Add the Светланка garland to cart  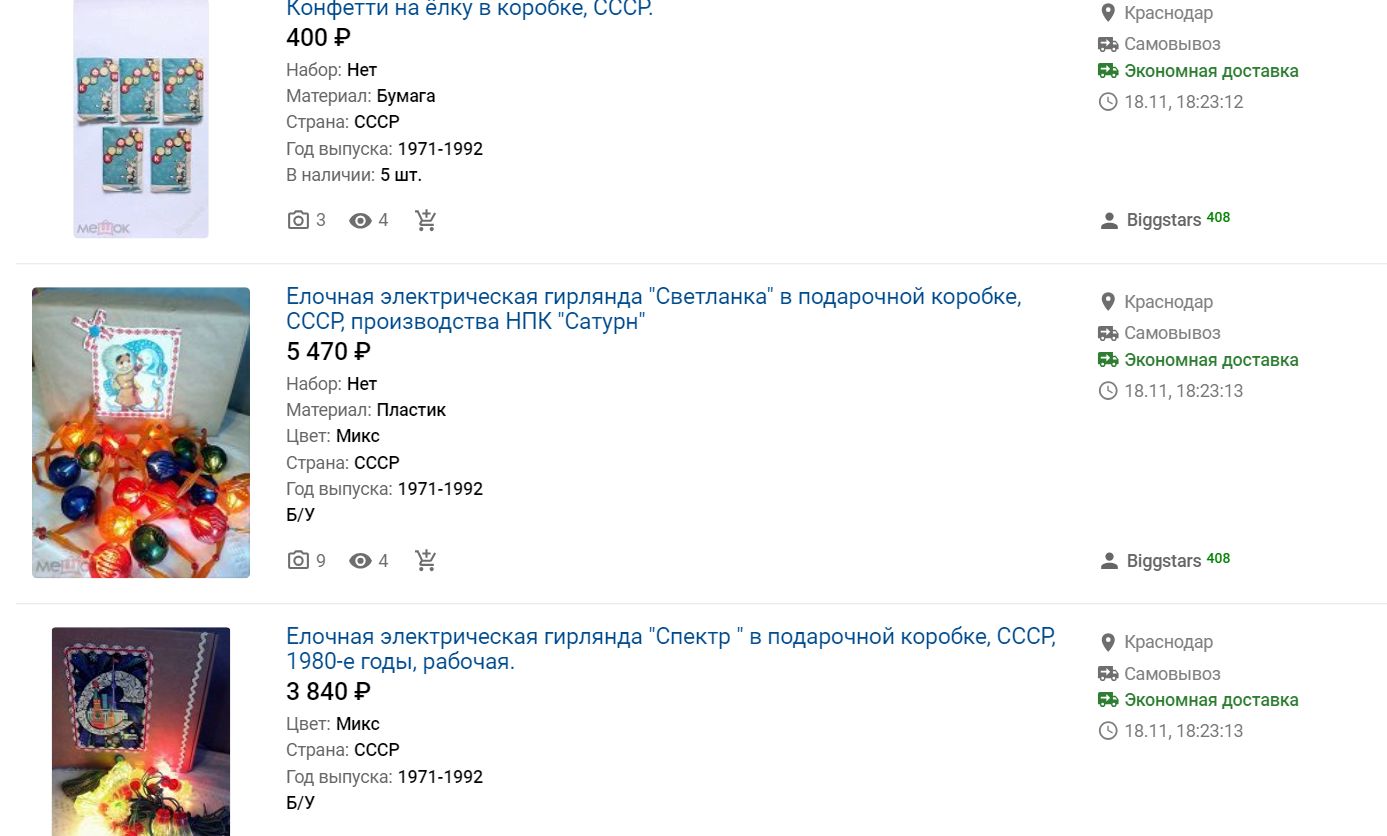[x=426, y=560]
